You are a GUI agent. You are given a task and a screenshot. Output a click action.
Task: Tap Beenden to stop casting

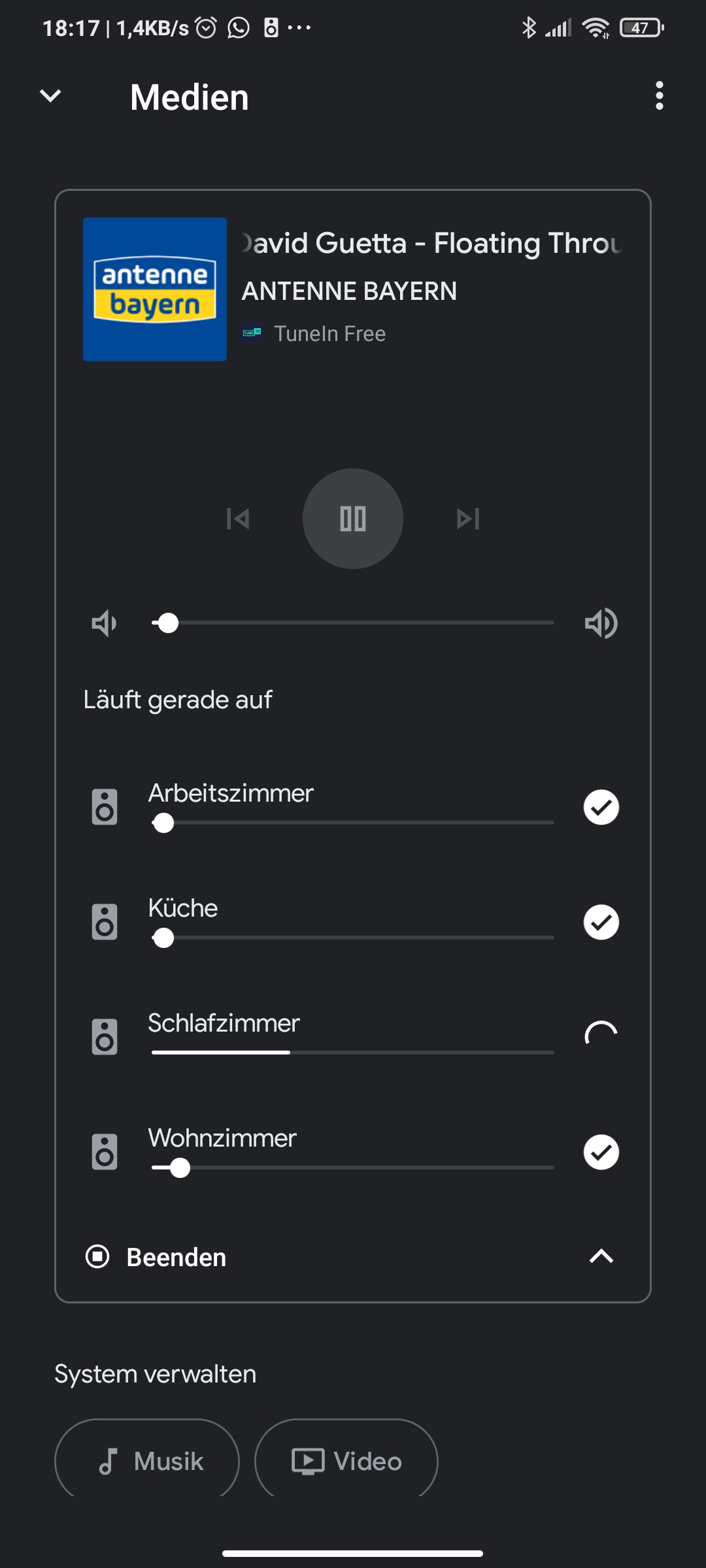click(x=156, y=1257)
